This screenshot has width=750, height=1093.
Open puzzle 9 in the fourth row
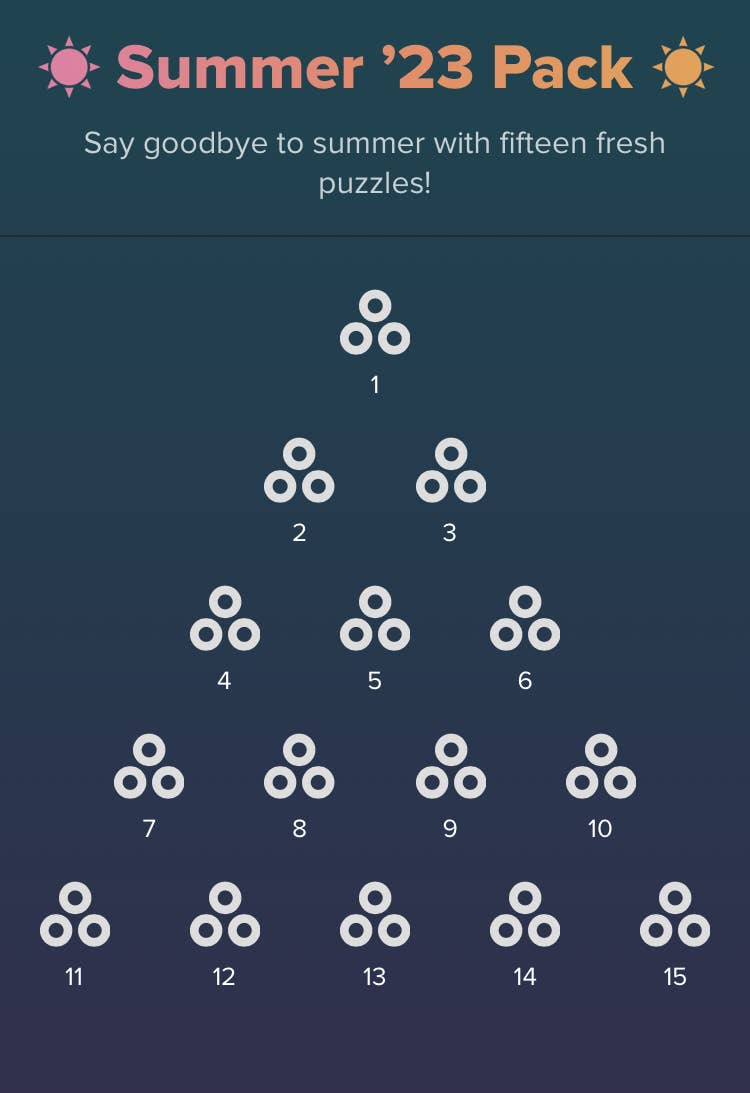[x=450, y=766]
